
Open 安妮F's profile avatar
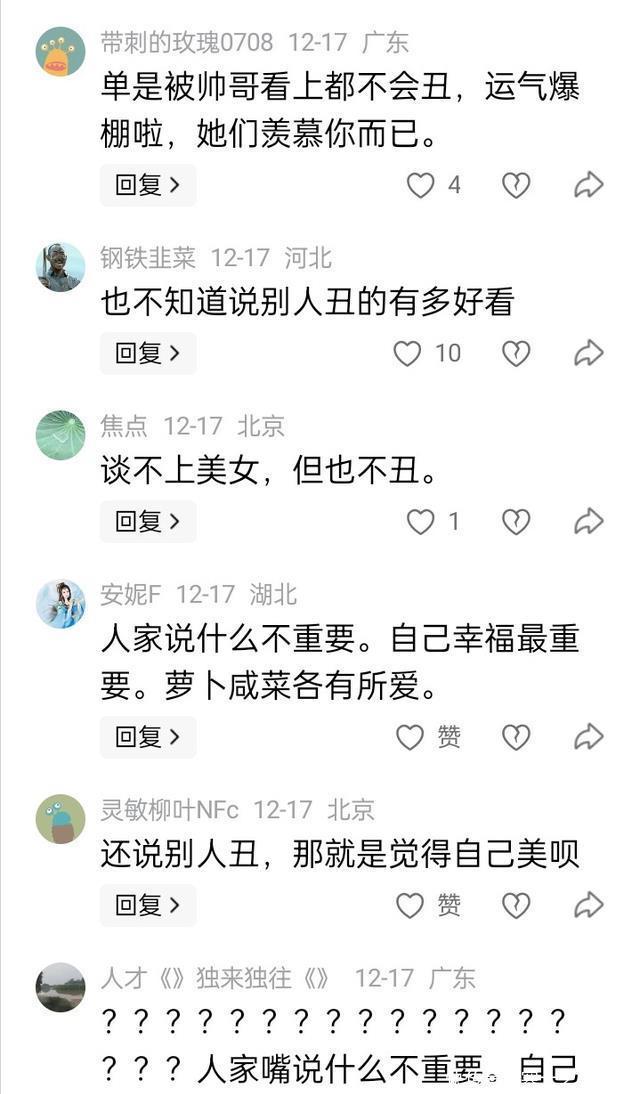click(61, 603)
